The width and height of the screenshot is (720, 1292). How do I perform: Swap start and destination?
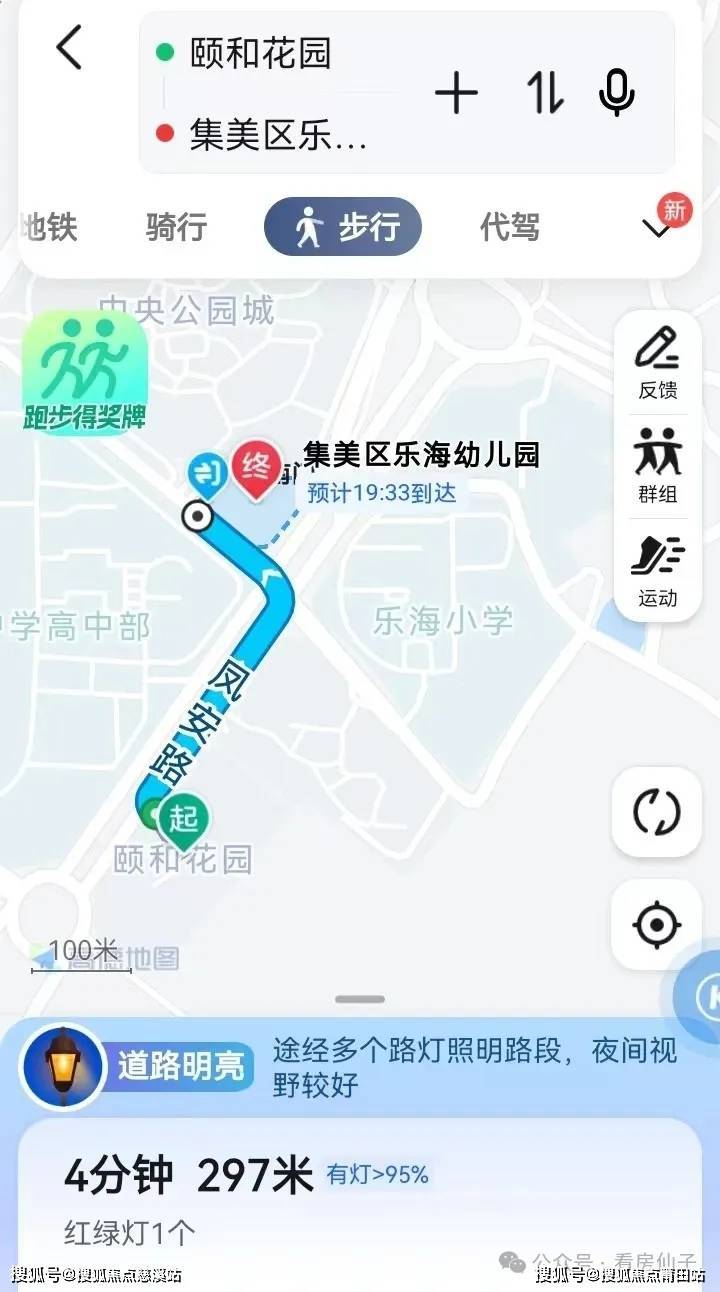coord(544,94)
